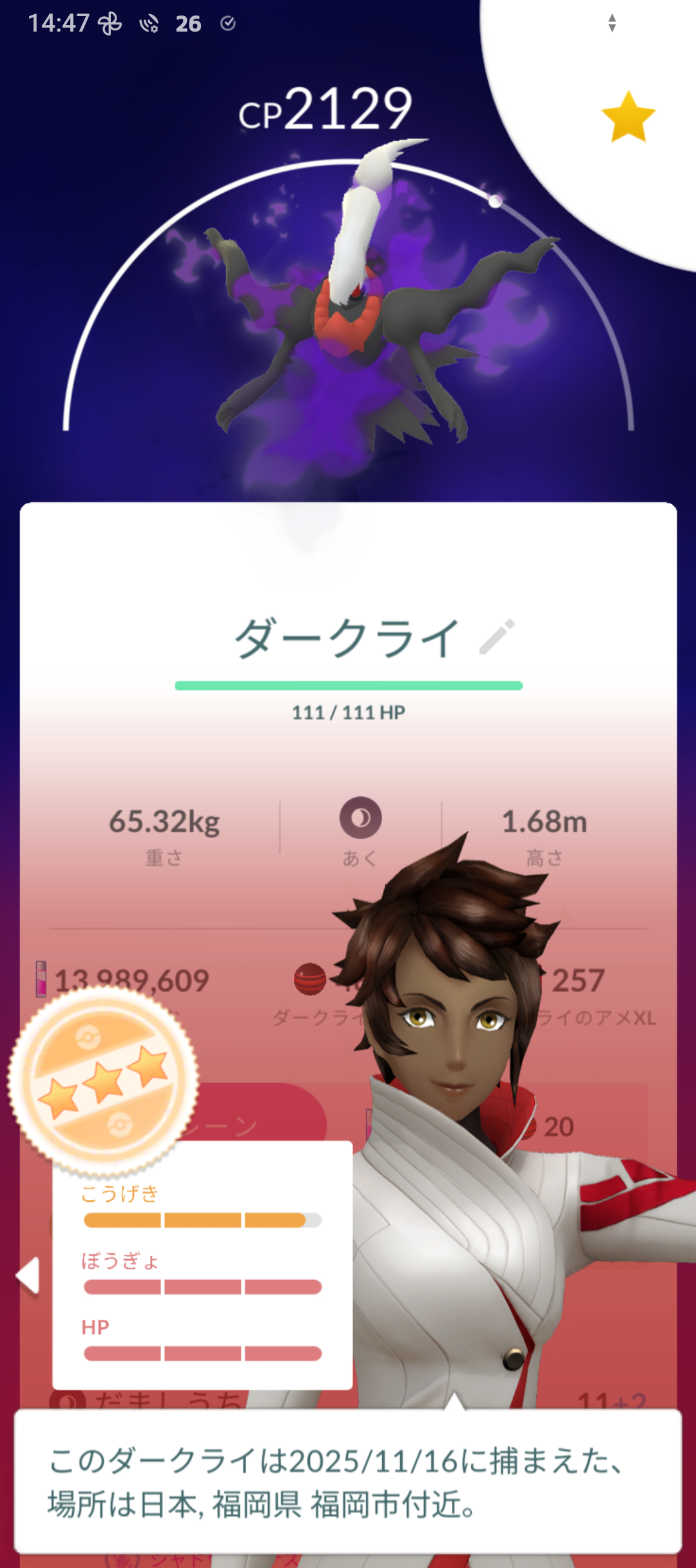
Task: Edit ダークライ's nickname with the pencil icon
Action: coord(498,637)
